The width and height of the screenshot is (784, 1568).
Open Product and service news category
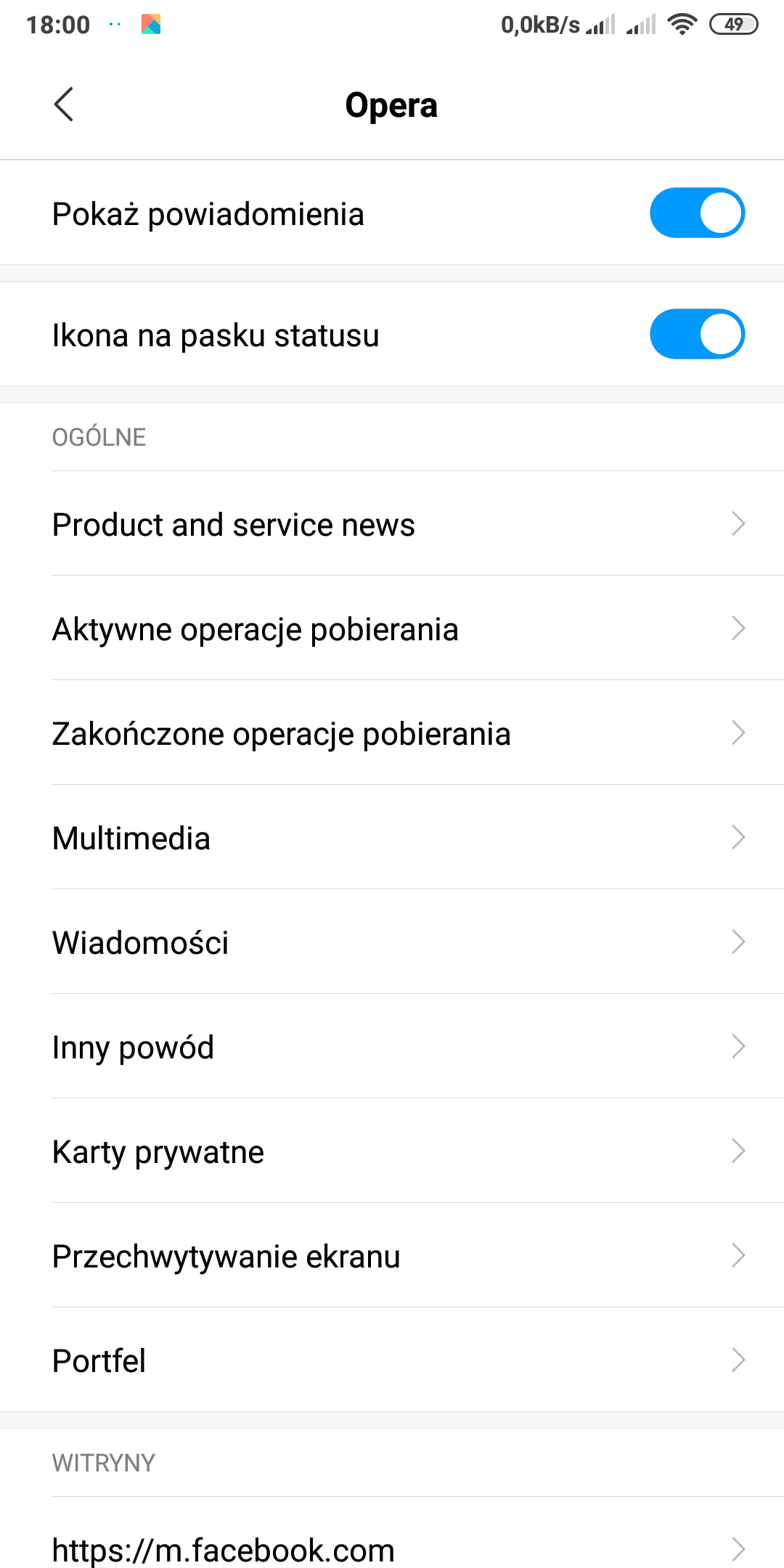coord(392,524)
